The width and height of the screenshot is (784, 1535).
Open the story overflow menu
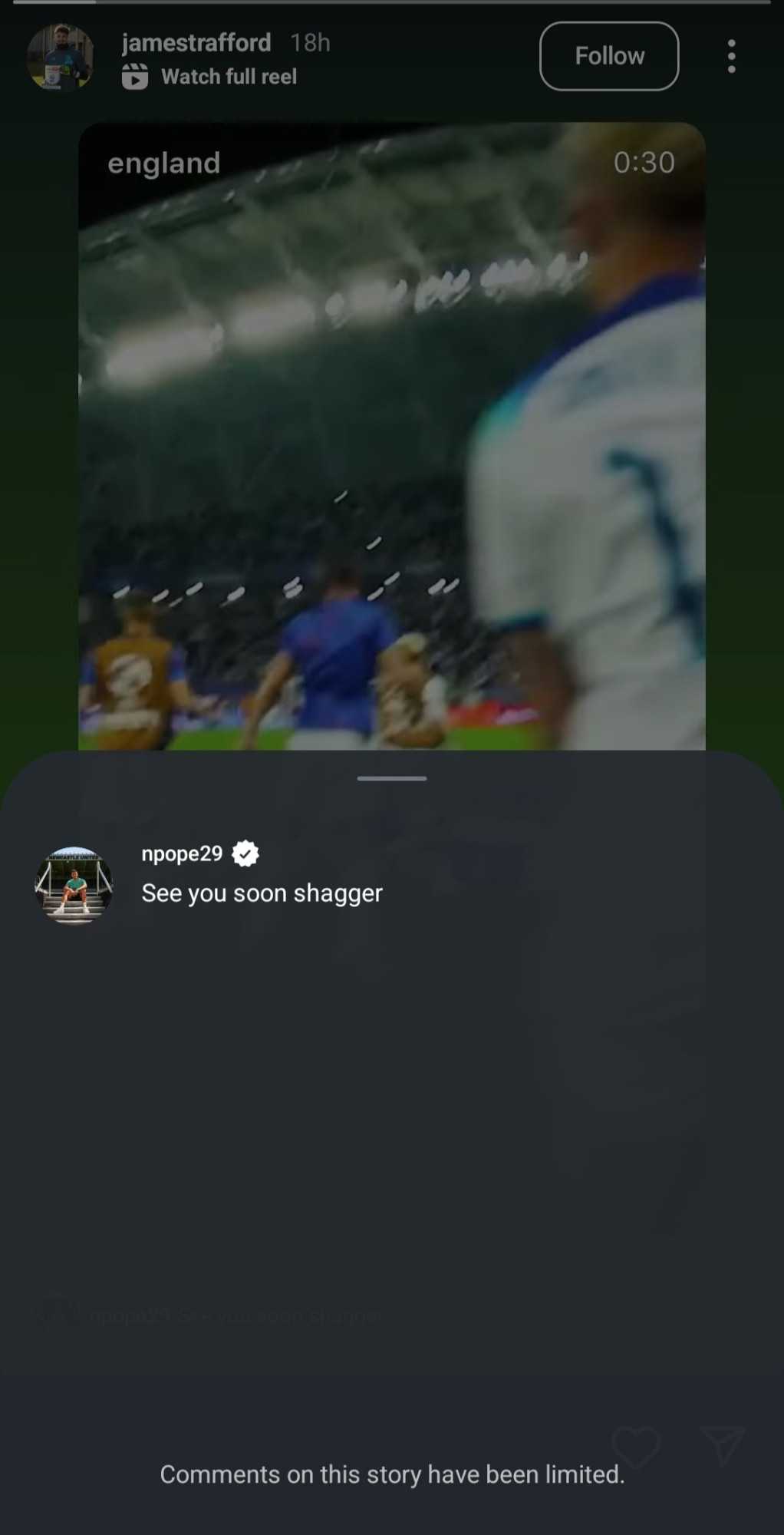(x=731, y=56)
